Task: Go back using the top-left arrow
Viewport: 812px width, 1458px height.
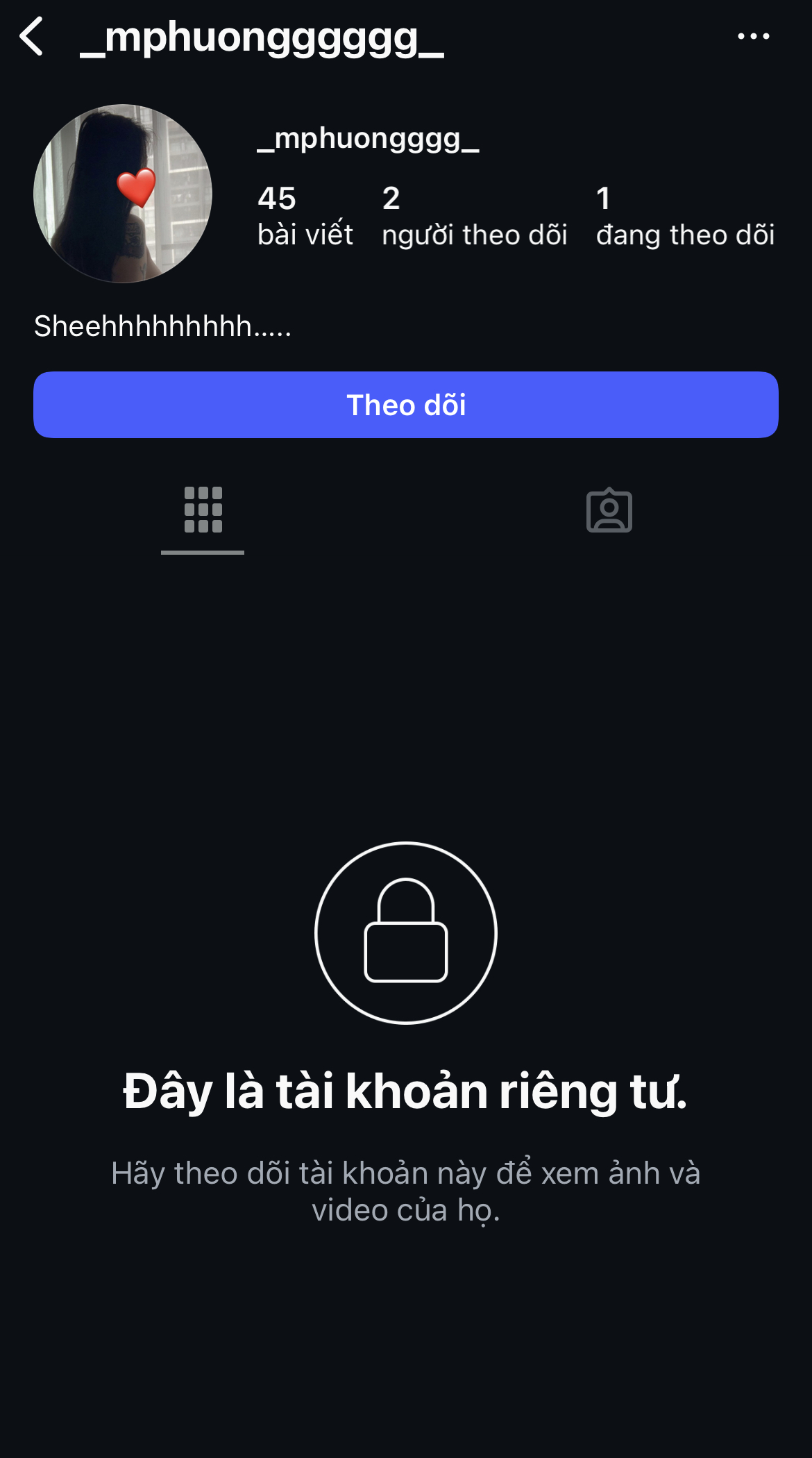Action: click(32, 36)
